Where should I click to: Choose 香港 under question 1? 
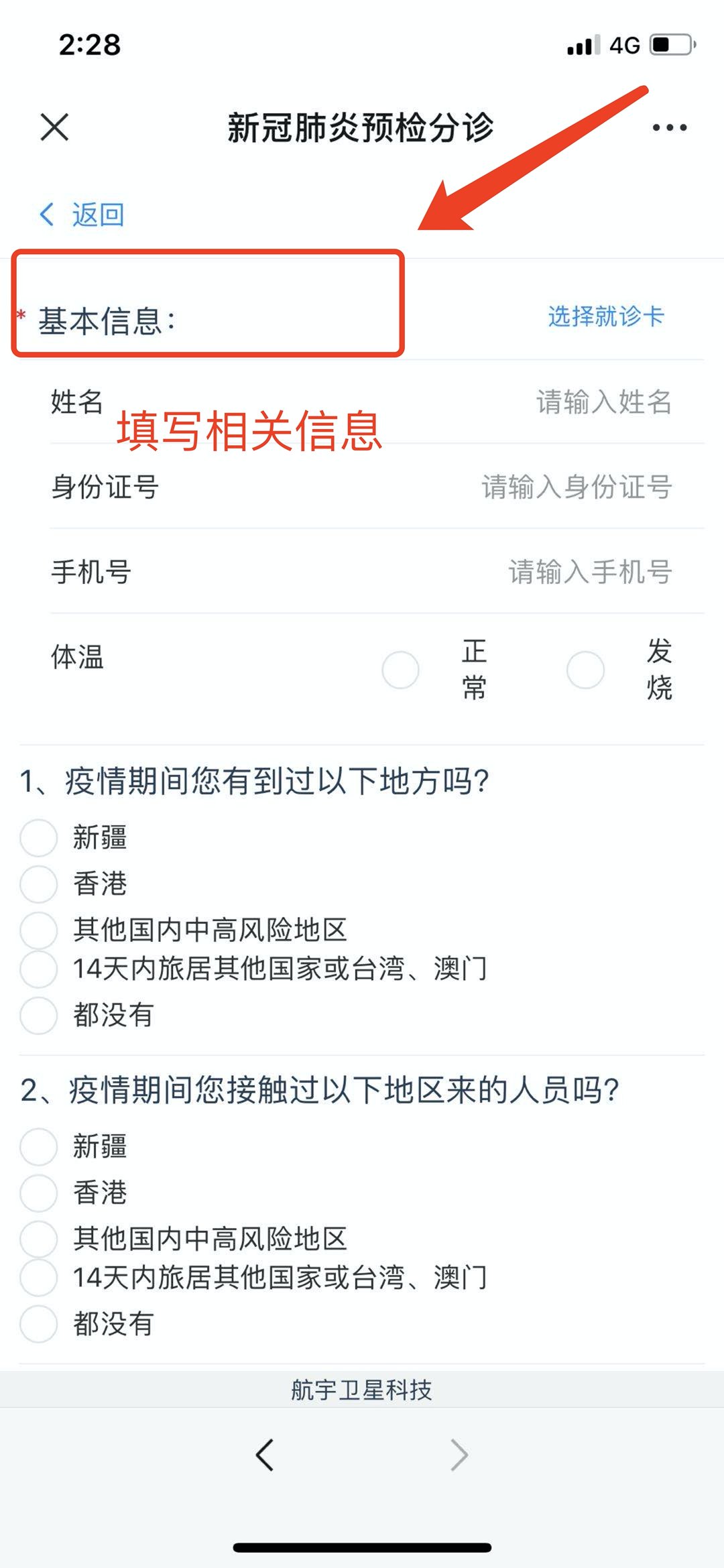[x=38, y=884]
